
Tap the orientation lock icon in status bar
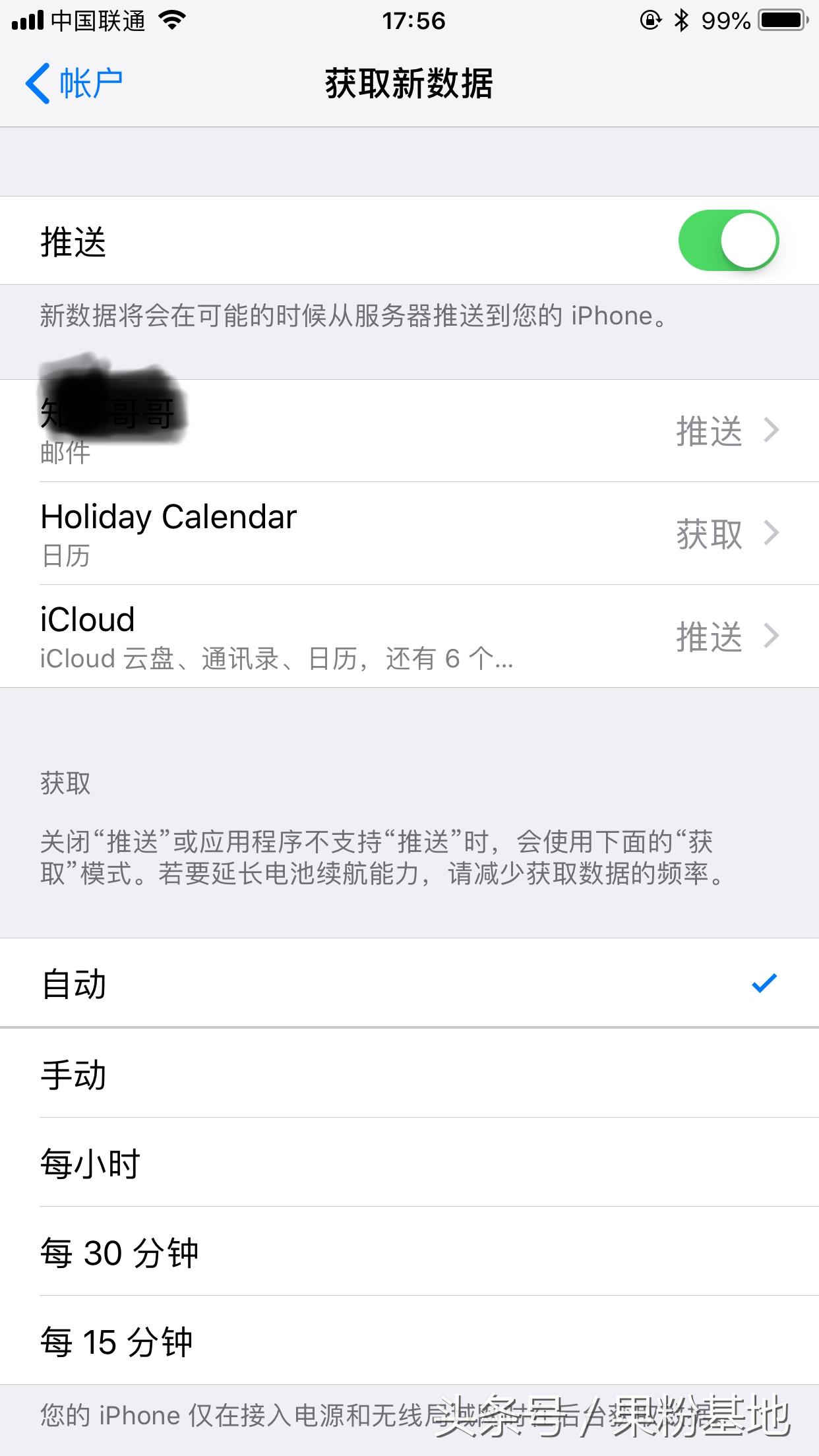click(650, 20)
